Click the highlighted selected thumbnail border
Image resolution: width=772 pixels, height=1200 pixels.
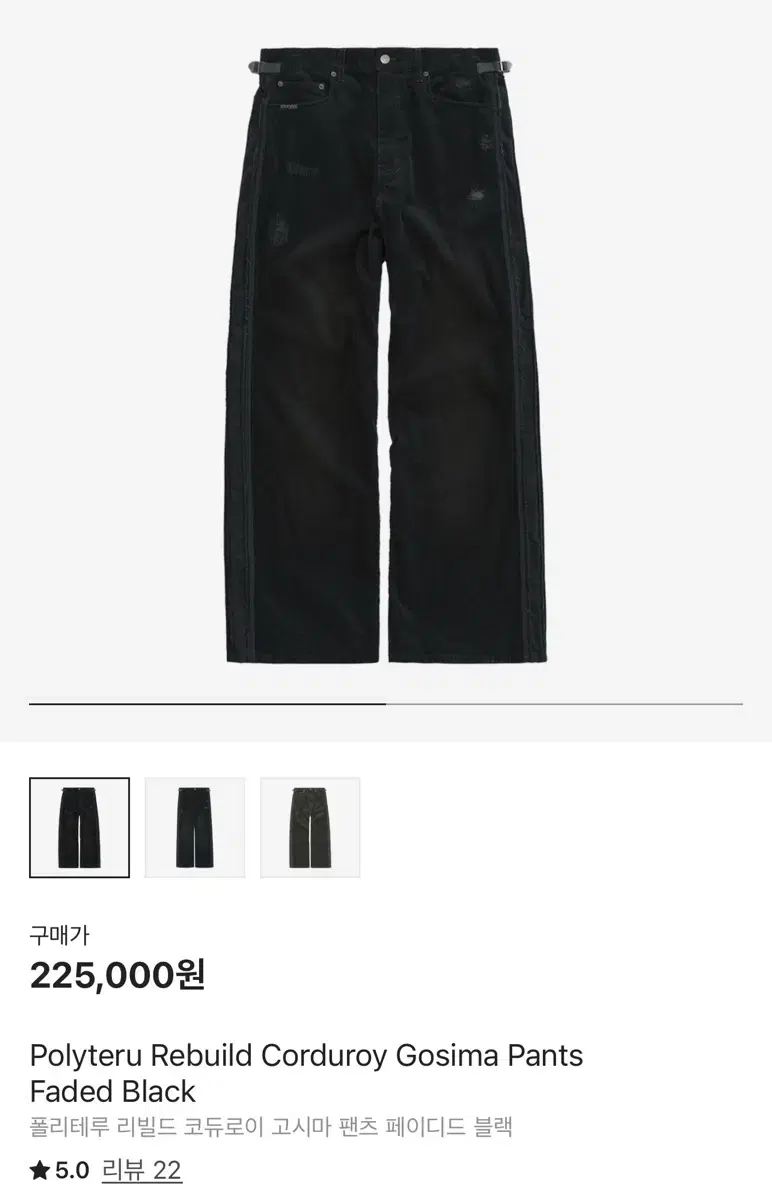point(80,828)
